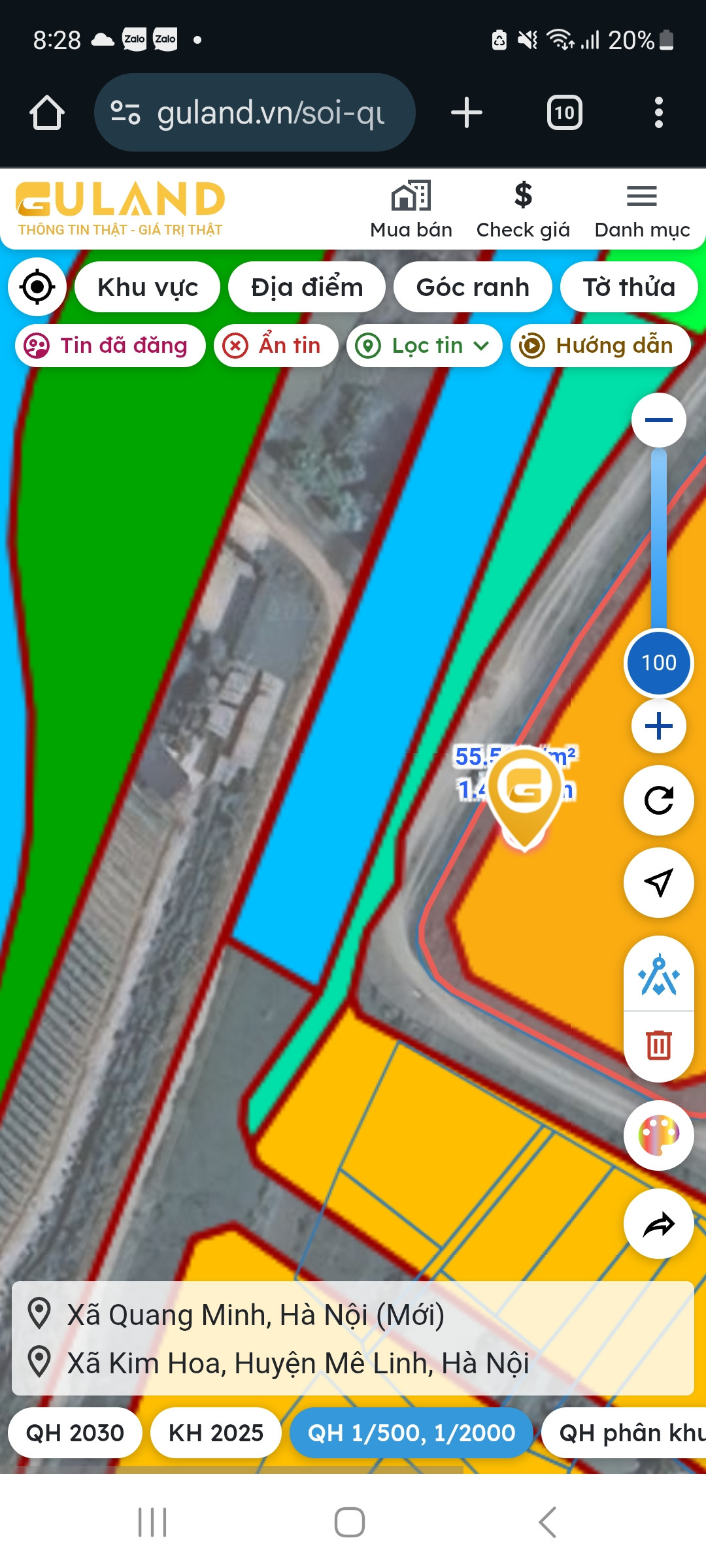Switch to the KH 2025 layer
Image resolution: width=706 pixels, height=1568 pixels.
216,1433
